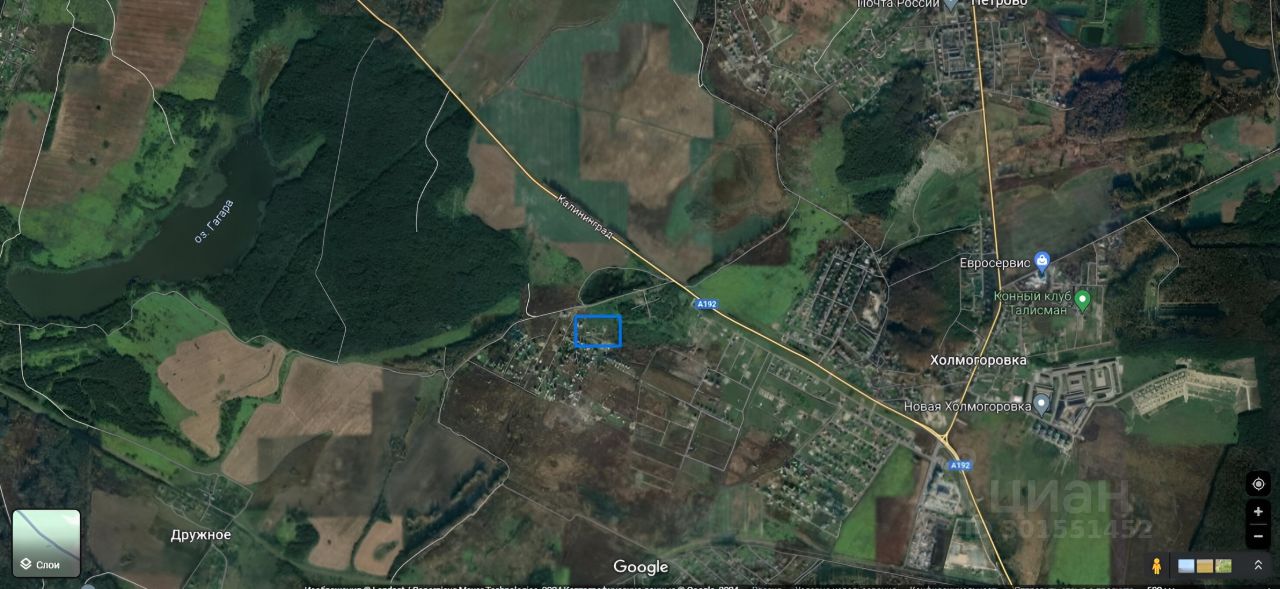Center map on my location
This screenshot has height=589, width=1280.
[x=1258, y=484]
